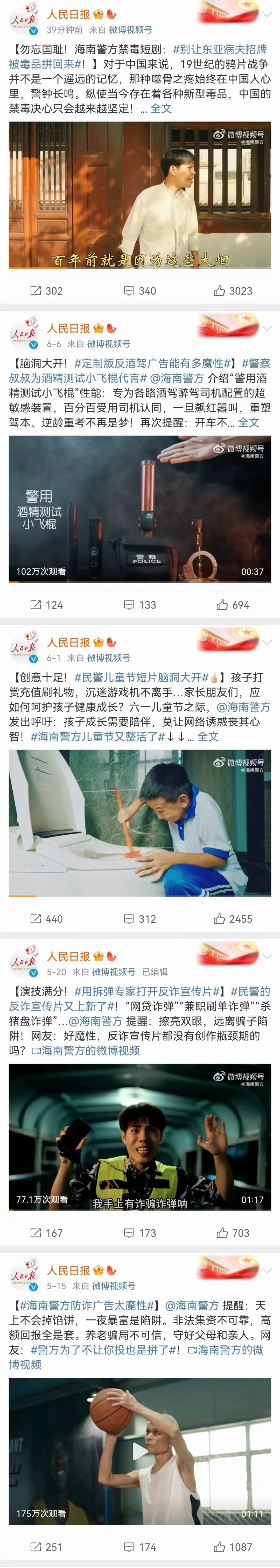Play the 警用酒精测试小飞棍 video
This screenshot has width=280, height=1568.
pyautogui.click(x=140, y=509)
